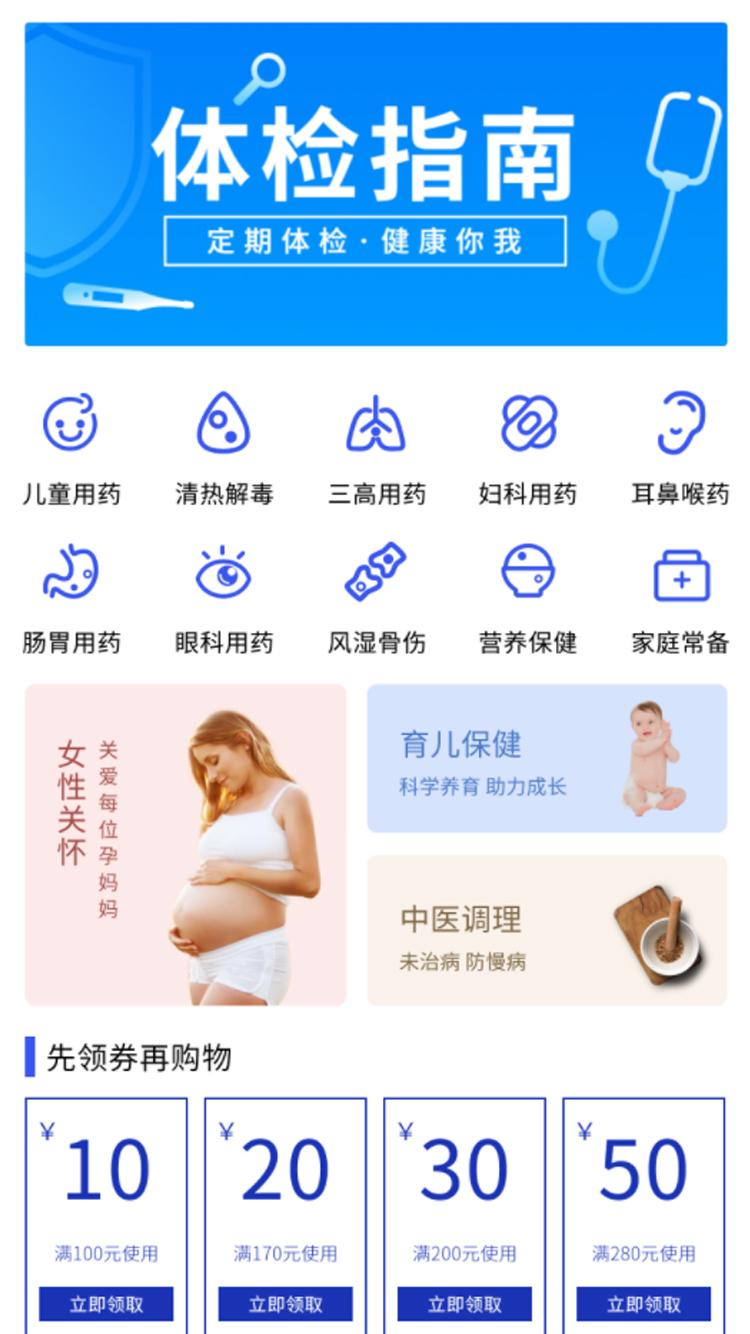Open the 妇科用药 category
The image size is (750, 1334).
528,447
